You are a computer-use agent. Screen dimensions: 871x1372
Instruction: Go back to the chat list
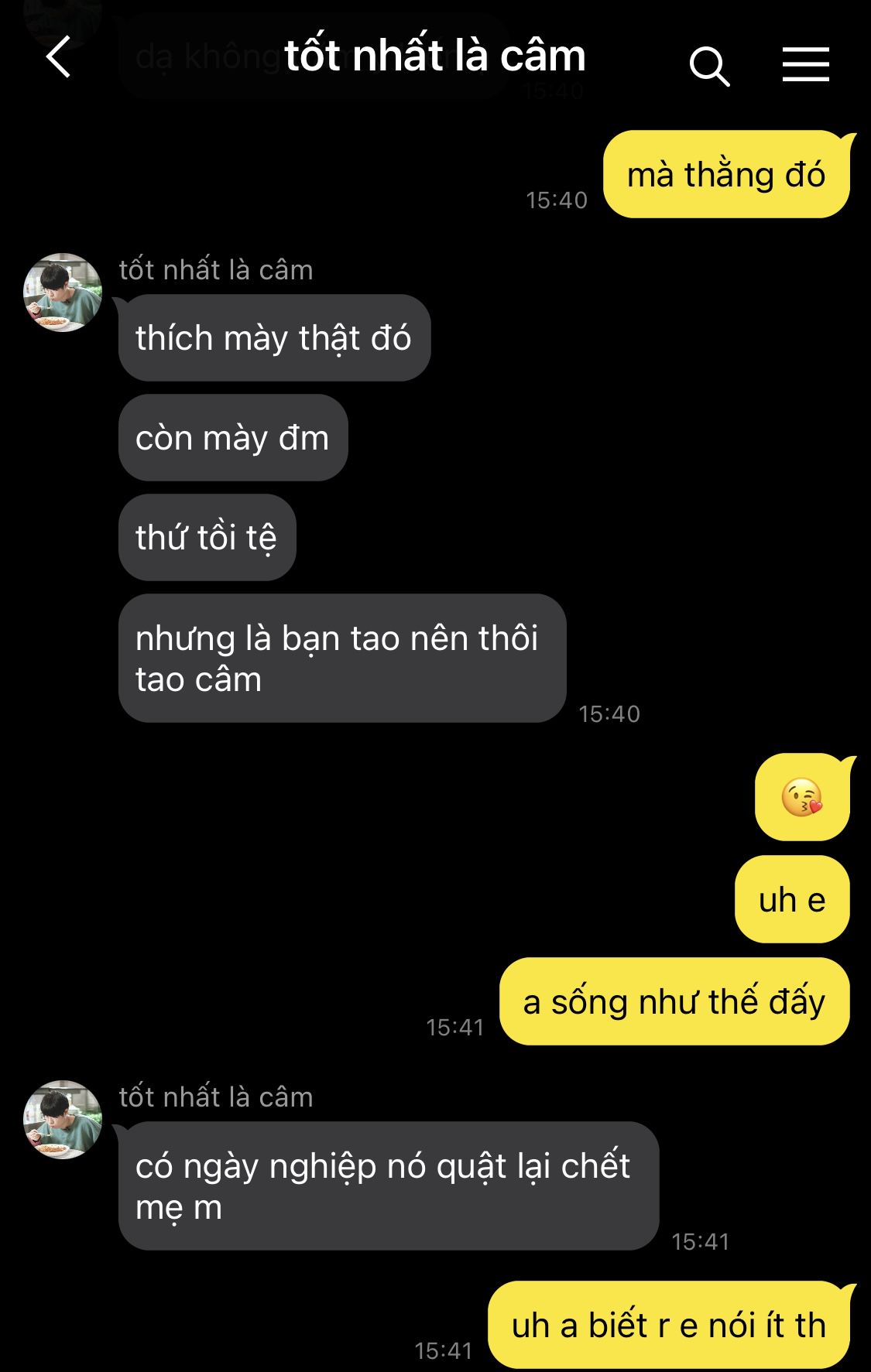(x=59, y=58)
